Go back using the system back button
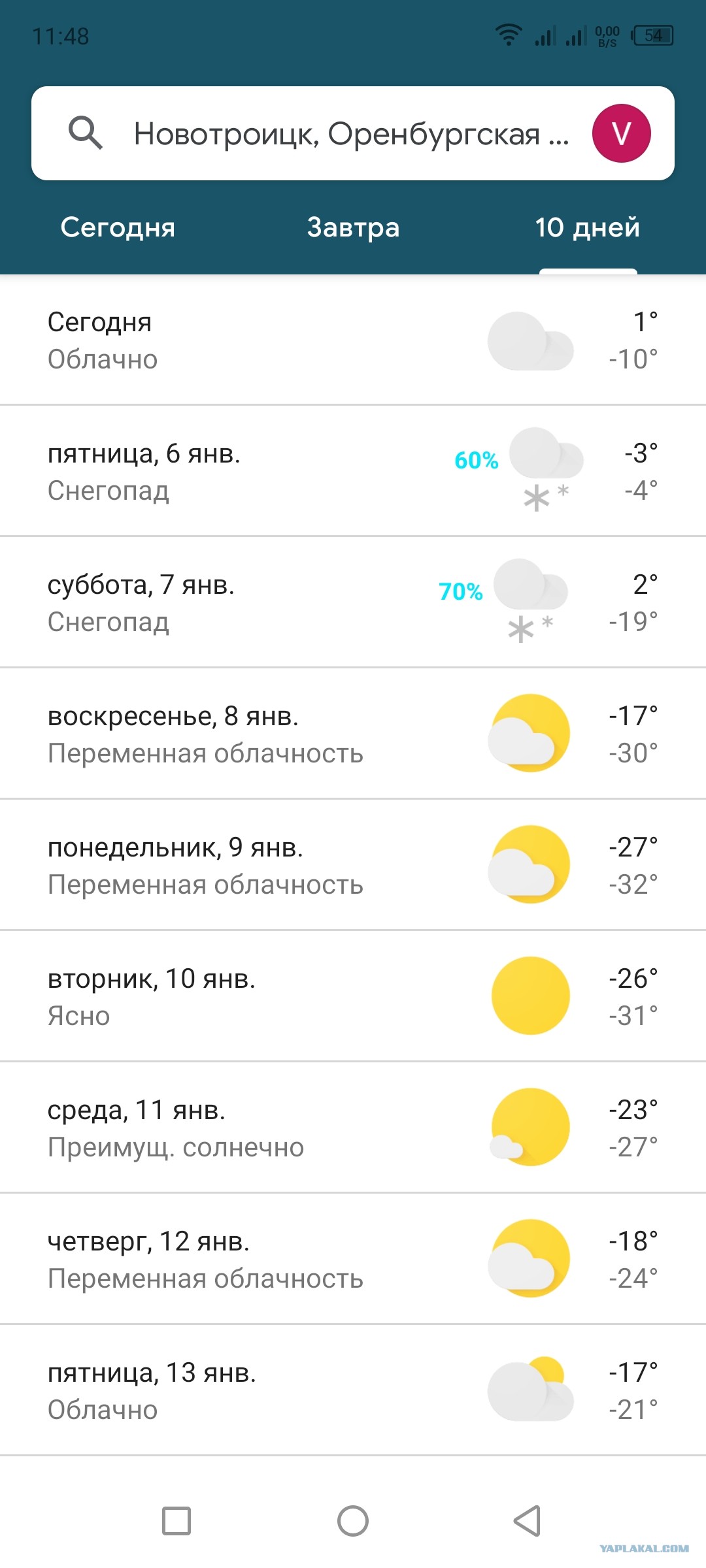 pos(528,1521)
